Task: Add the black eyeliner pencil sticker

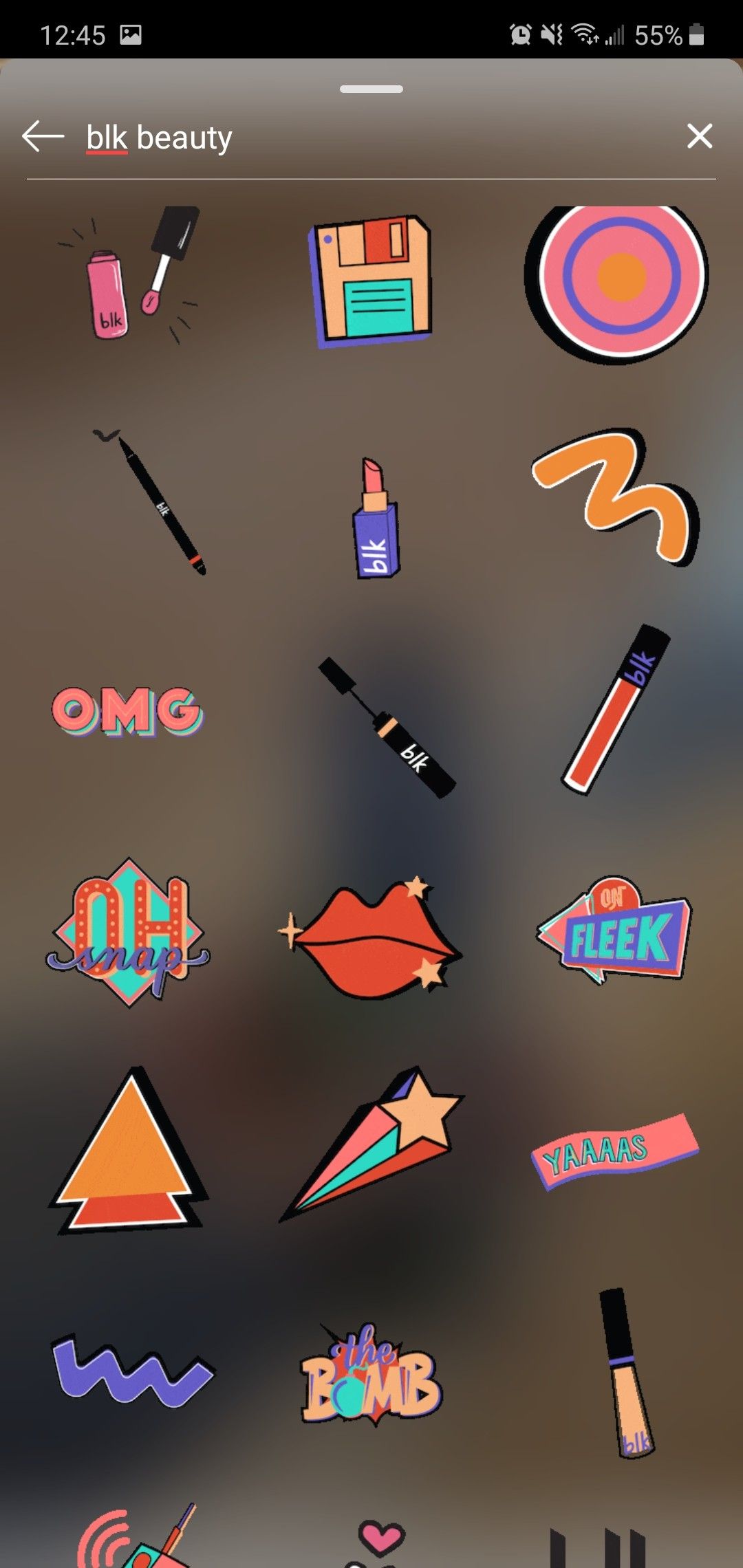Action: coord(149,501)
